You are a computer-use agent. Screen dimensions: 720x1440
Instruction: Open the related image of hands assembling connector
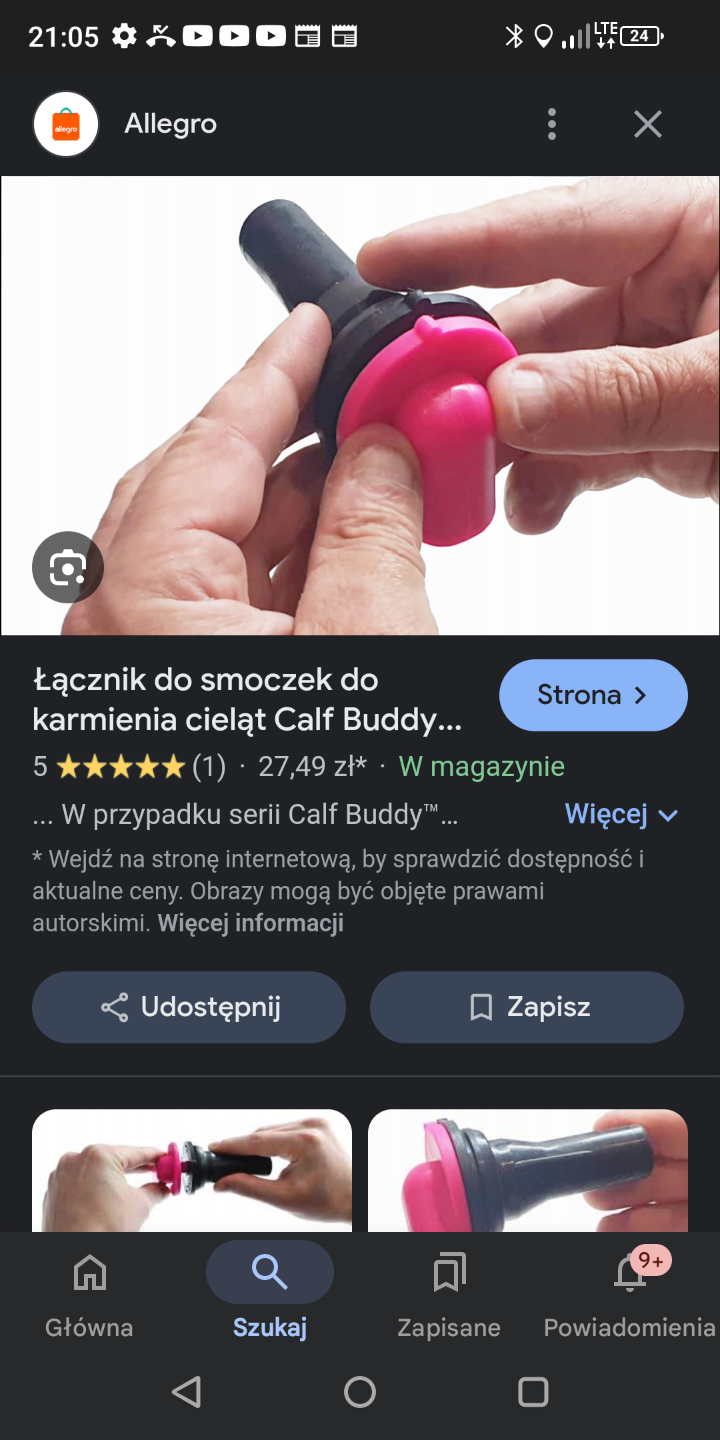pos(192,1170)
